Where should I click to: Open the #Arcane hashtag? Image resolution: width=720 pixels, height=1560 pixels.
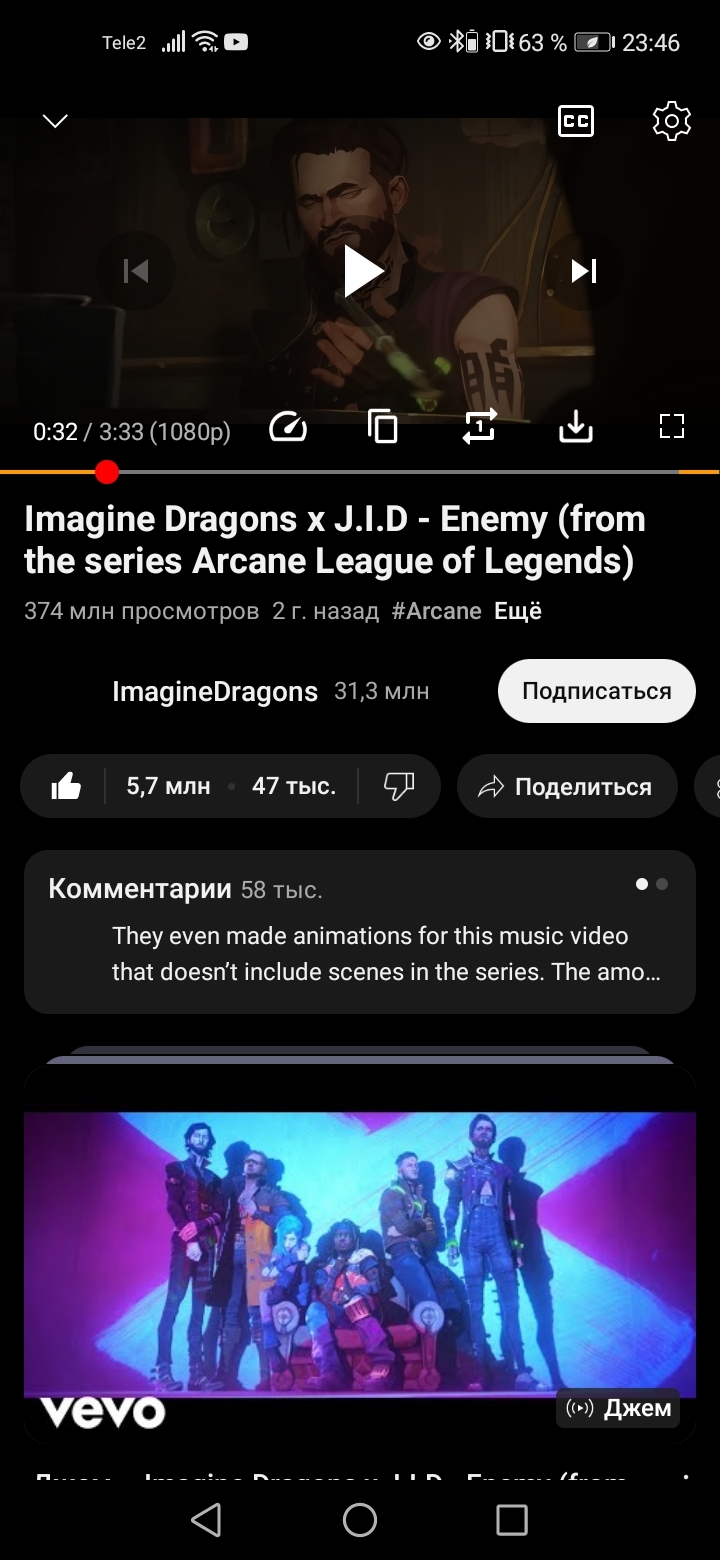pos(436,611)
